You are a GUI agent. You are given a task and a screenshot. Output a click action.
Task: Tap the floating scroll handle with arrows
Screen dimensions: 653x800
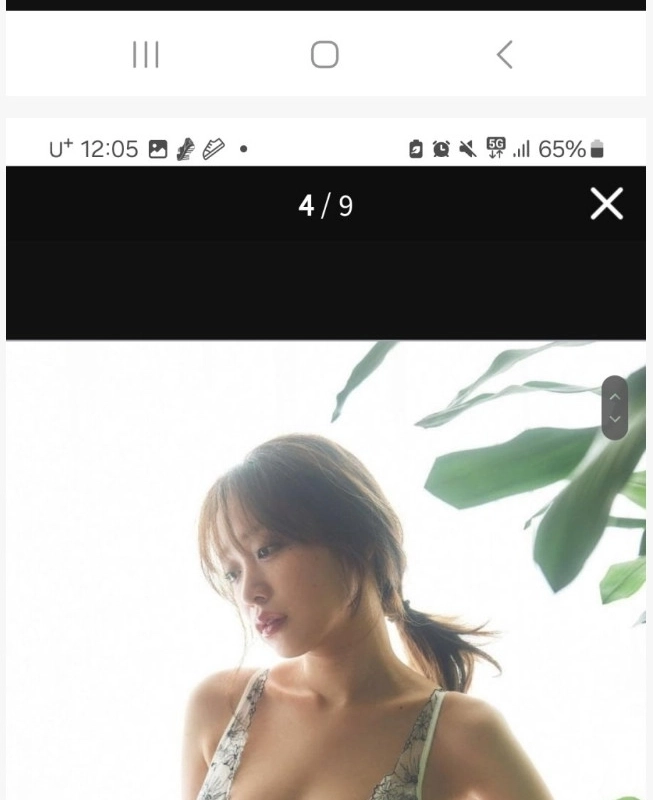click(615, 407)
